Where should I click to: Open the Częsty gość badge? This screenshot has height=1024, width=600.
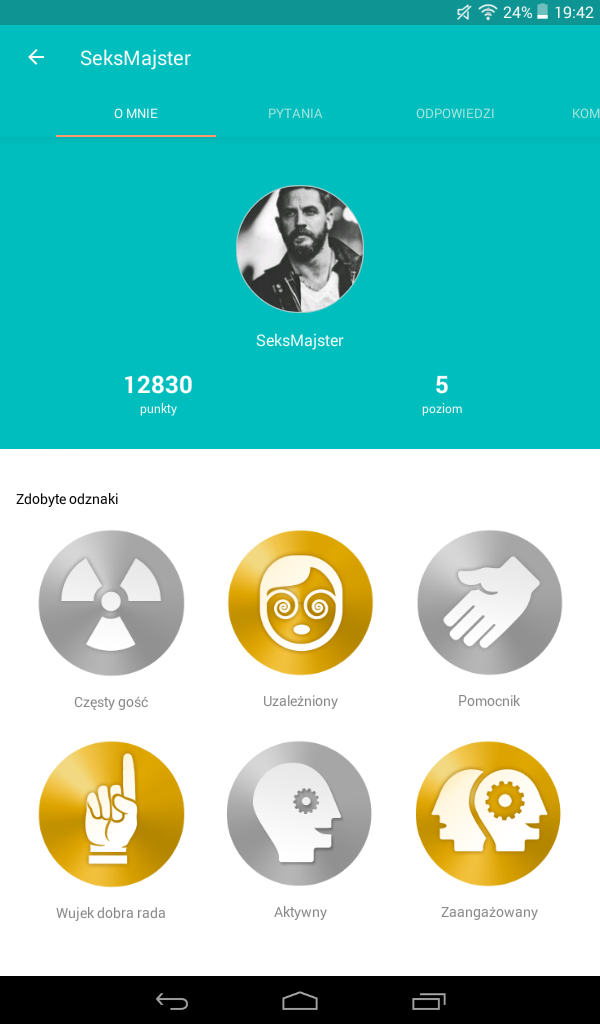click(111, 603)
